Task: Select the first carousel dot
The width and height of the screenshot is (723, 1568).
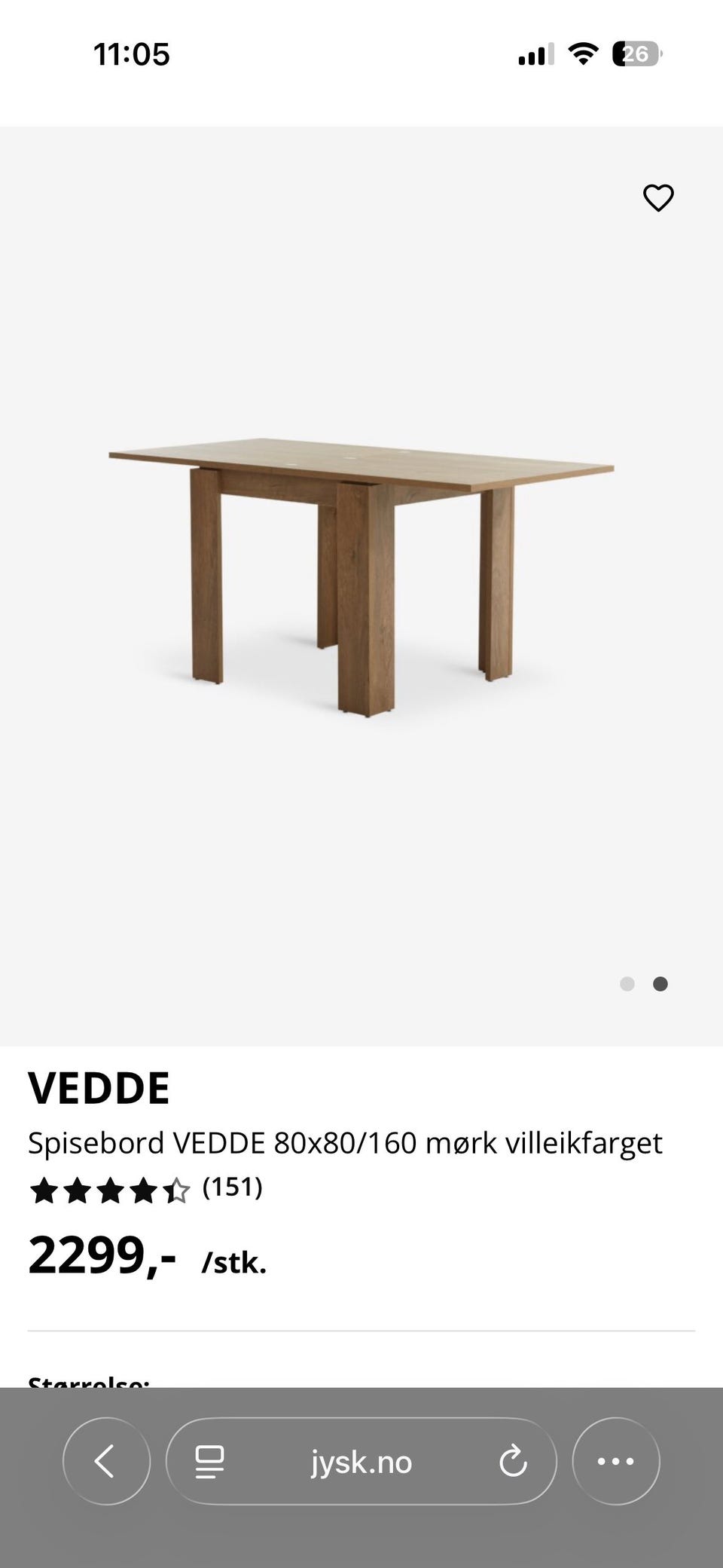Action: point(627,983)
